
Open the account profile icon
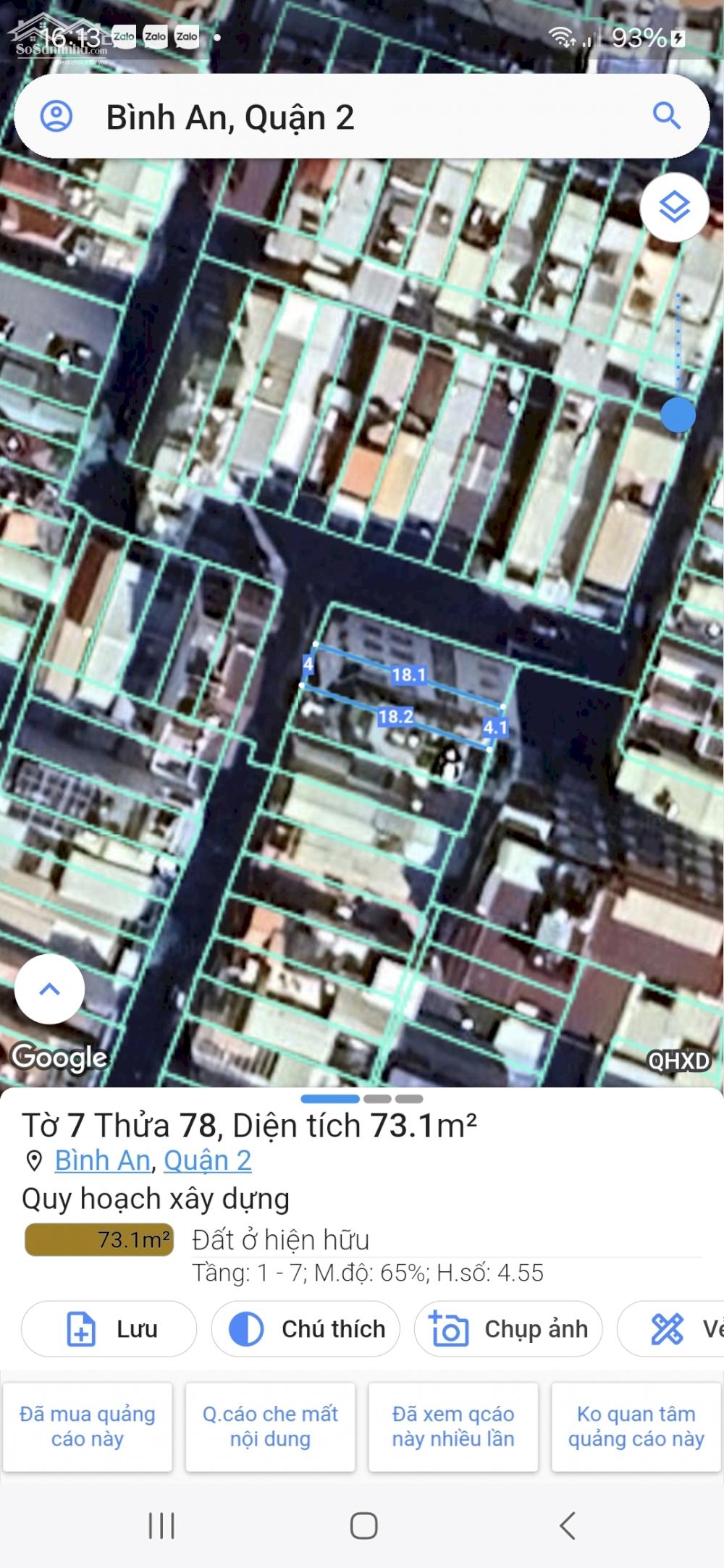pos(56,116)
